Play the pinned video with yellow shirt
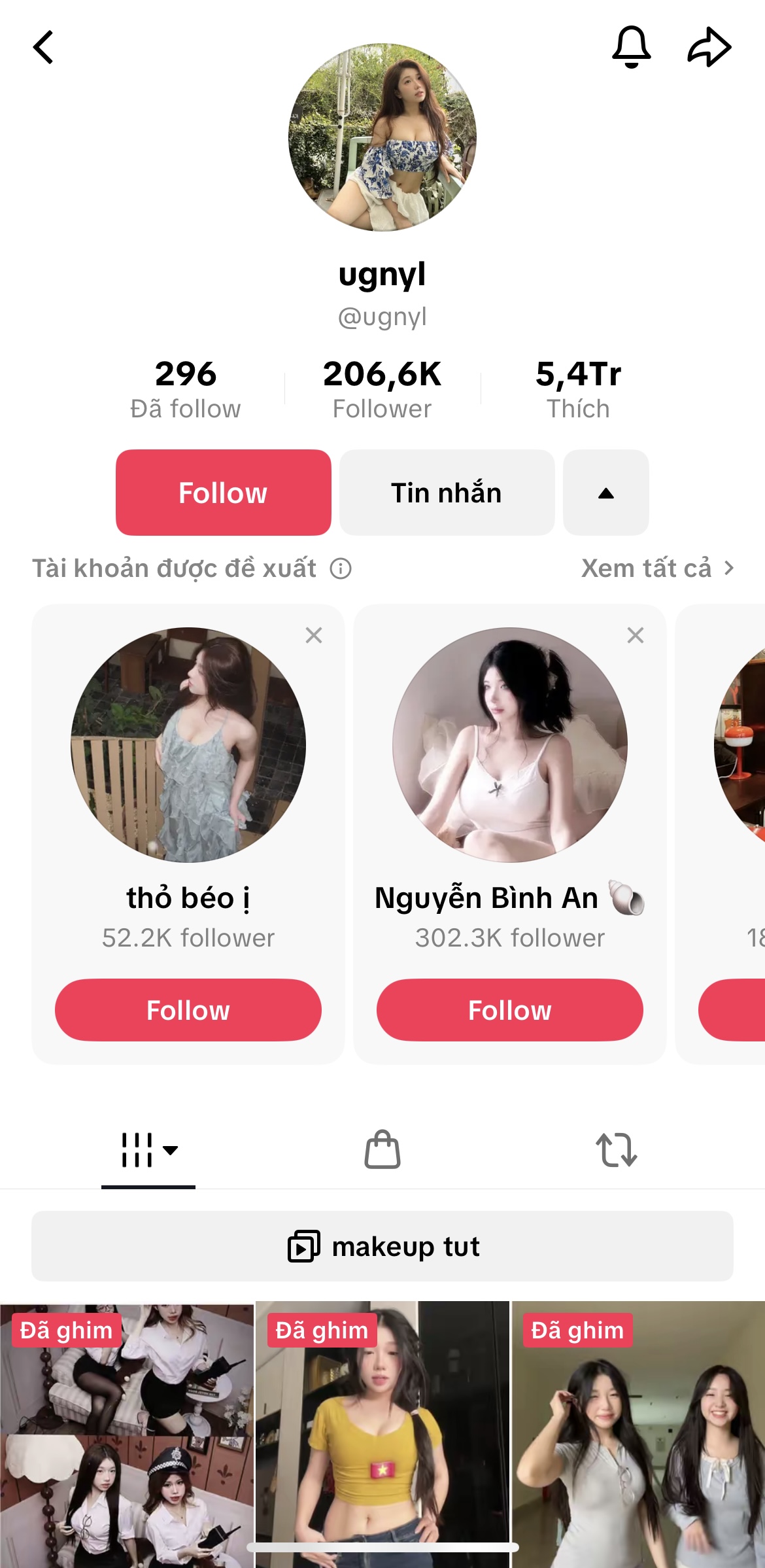This screenshot has height=1568, width=765. pyautogui.click(x=382, y=1433)
